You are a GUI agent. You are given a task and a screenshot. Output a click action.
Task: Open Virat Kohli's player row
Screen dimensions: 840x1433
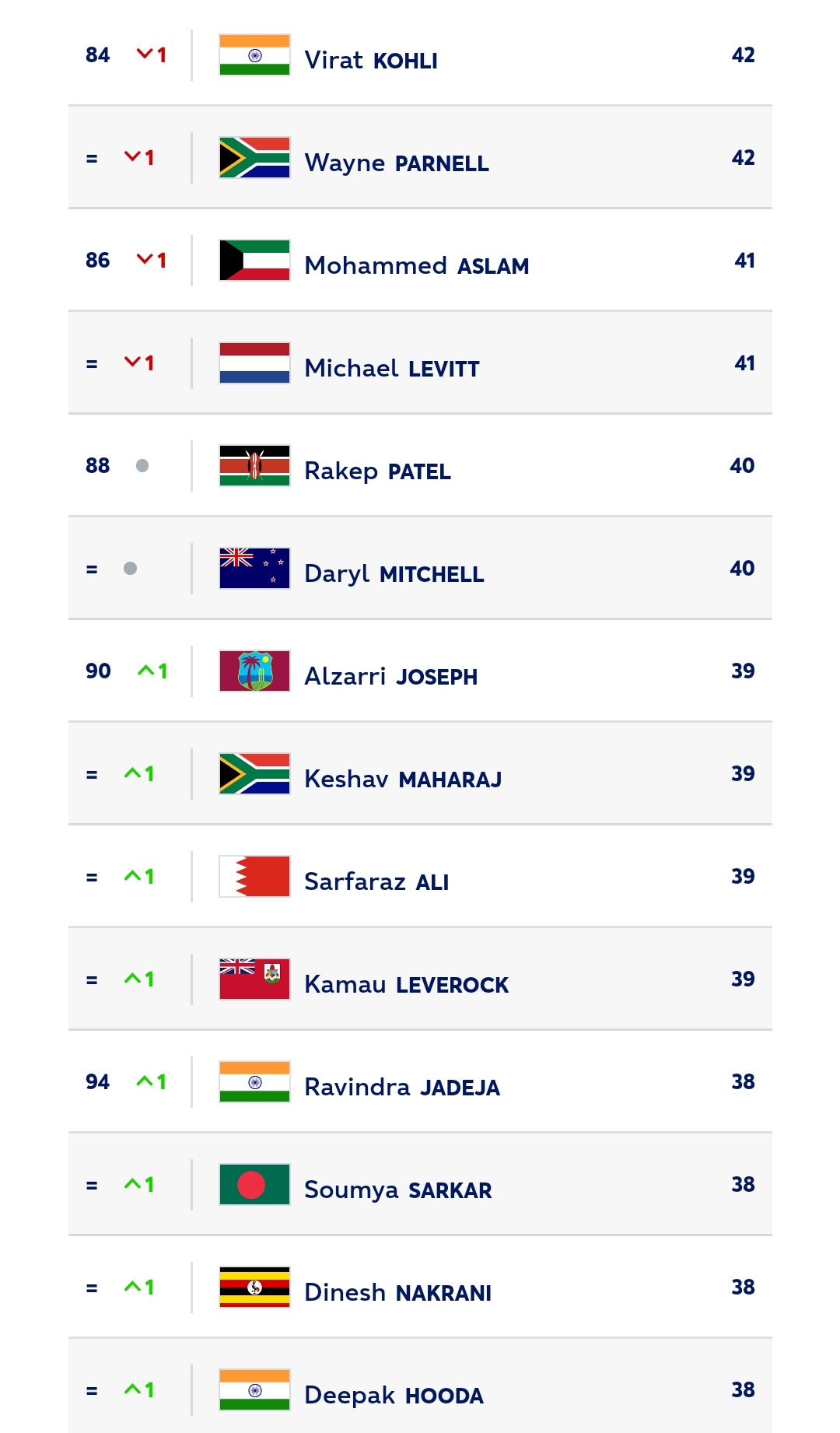click(x=420, y=54)
